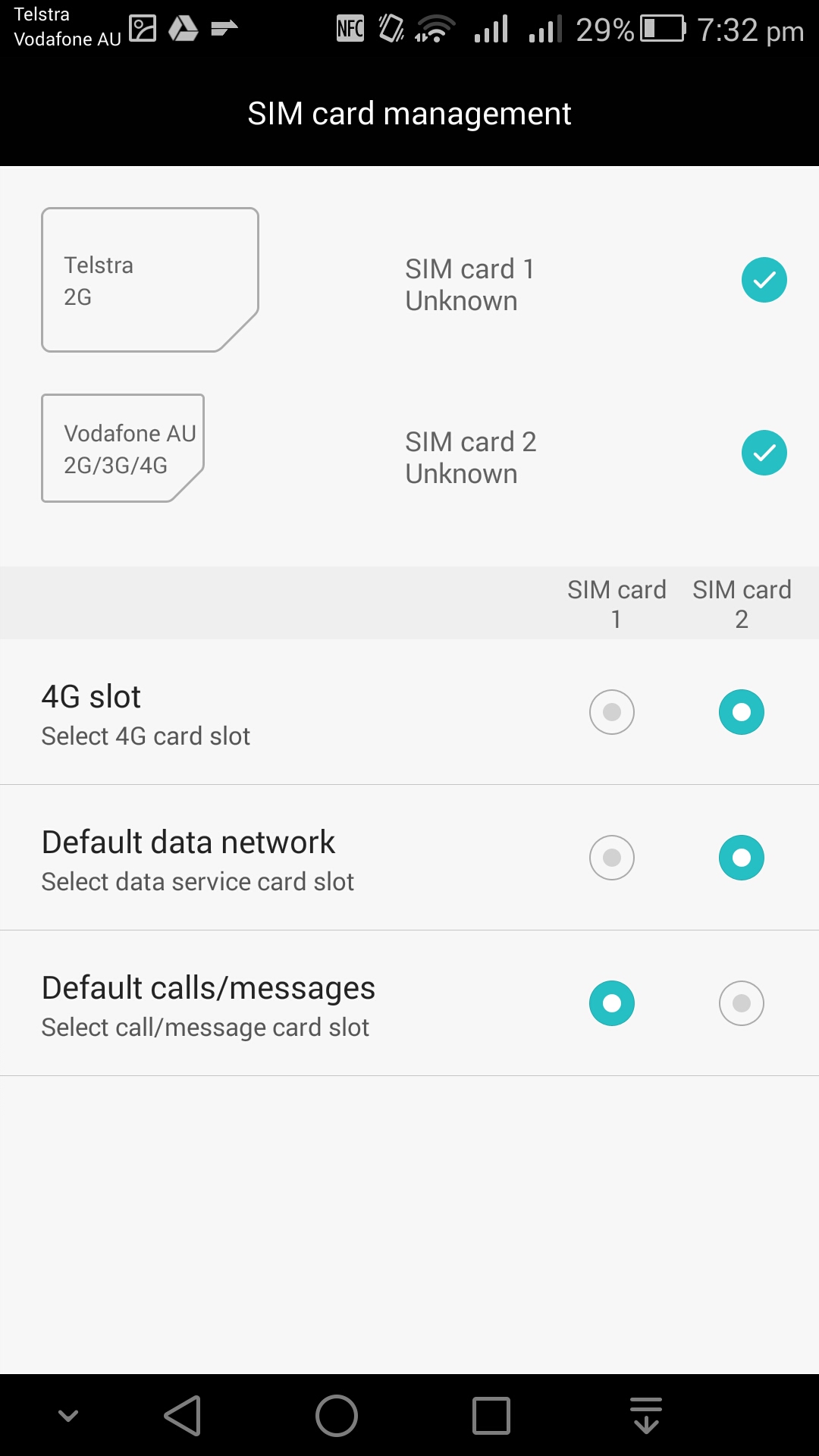
Task: Hide the navigation bar with the chevron
Action: tap(68, 1416)
